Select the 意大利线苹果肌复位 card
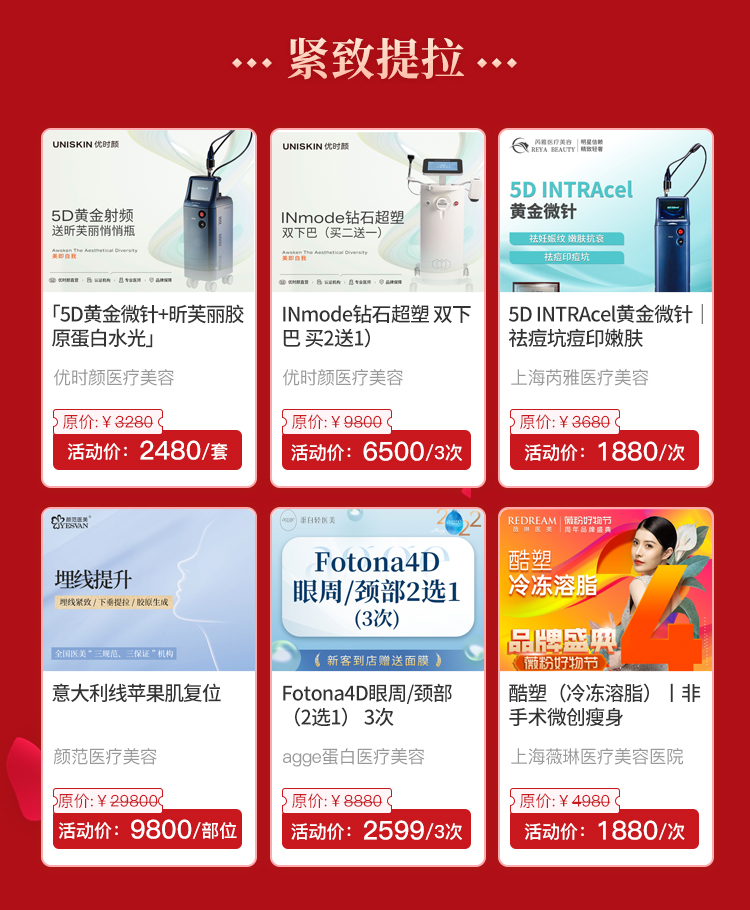Viewport: 750px width, 910px height. (148, 686)
